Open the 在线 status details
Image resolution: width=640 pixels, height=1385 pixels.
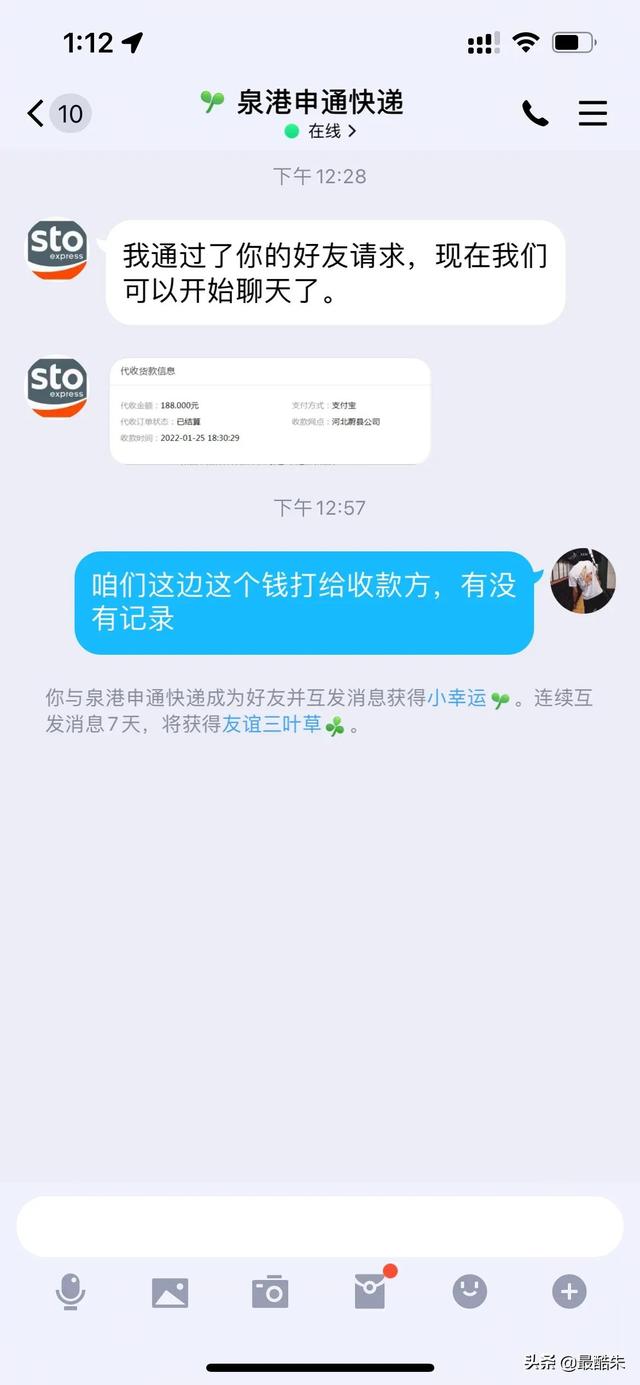[320, 131]
